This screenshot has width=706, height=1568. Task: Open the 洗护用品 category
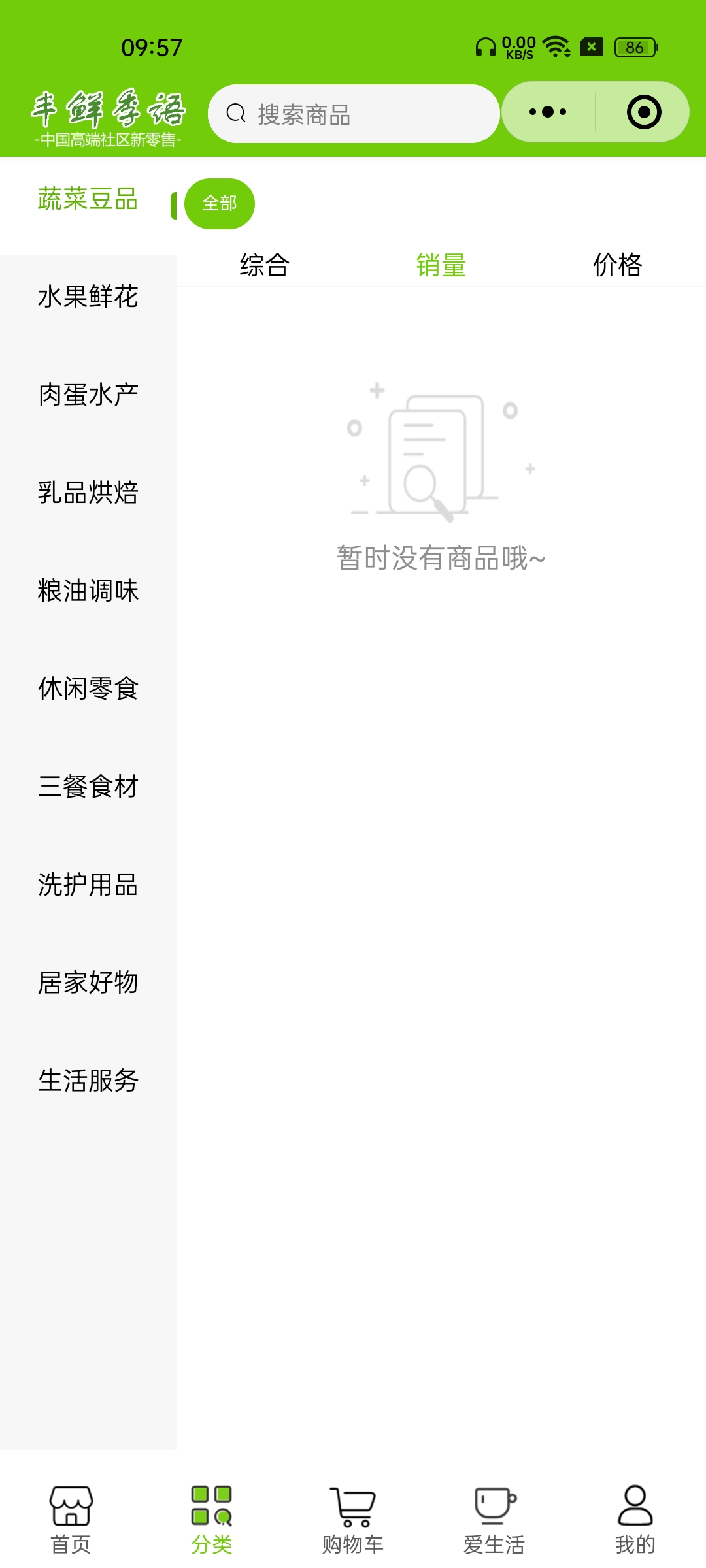point(88,885)
